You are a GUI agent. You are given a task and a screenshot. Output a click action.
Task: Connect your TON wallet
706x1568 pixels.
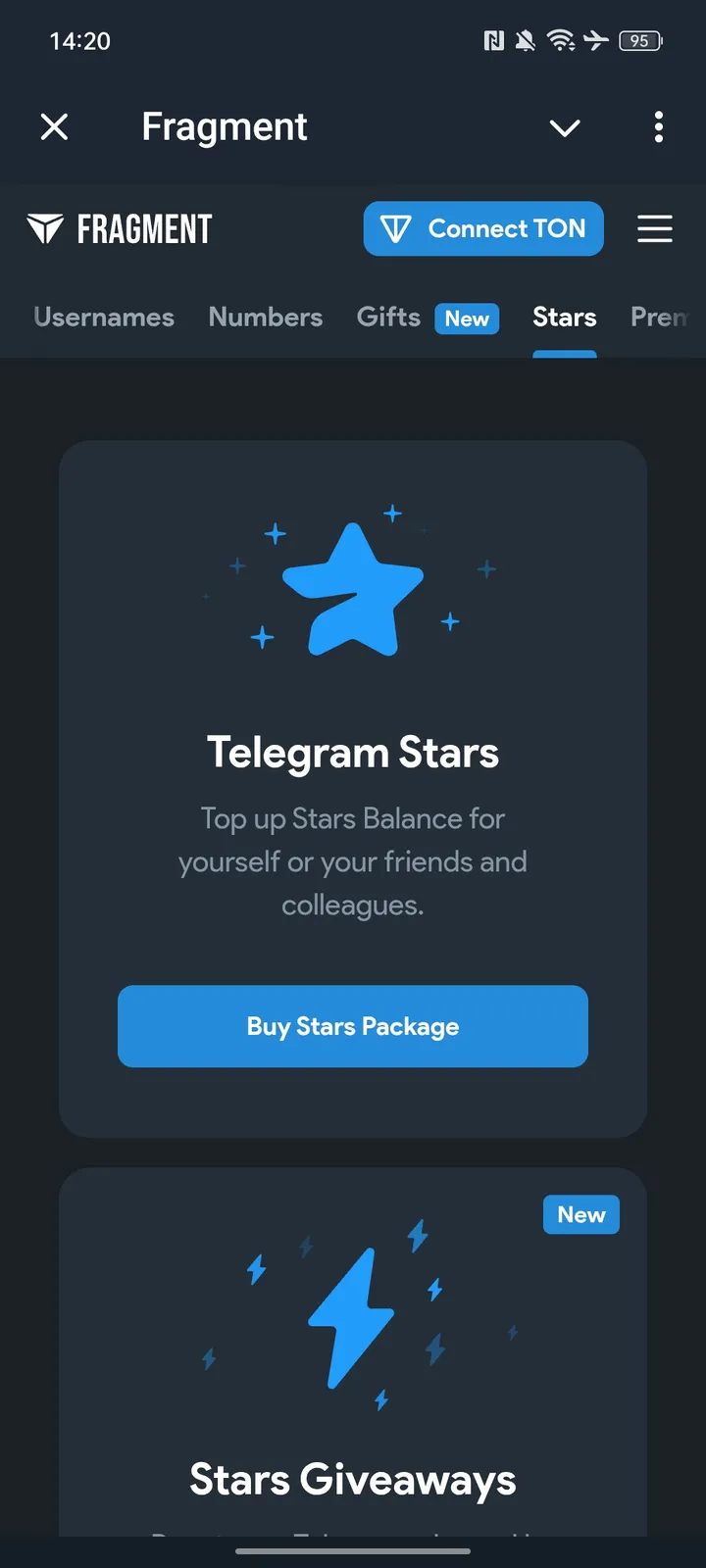pos(483,228)
